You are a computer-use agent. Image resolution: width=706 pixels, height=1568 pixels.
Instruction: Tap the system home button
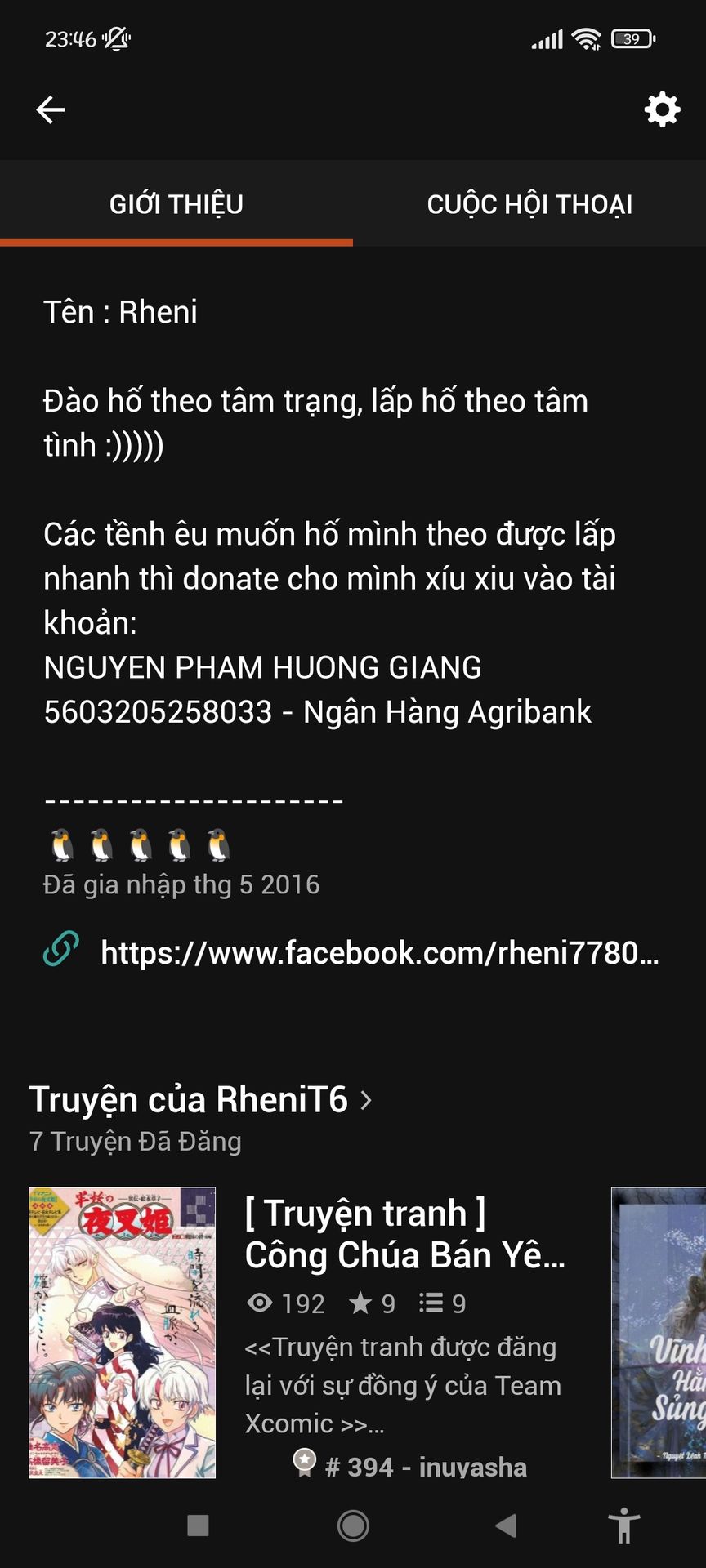click(x=353, y=1526)
